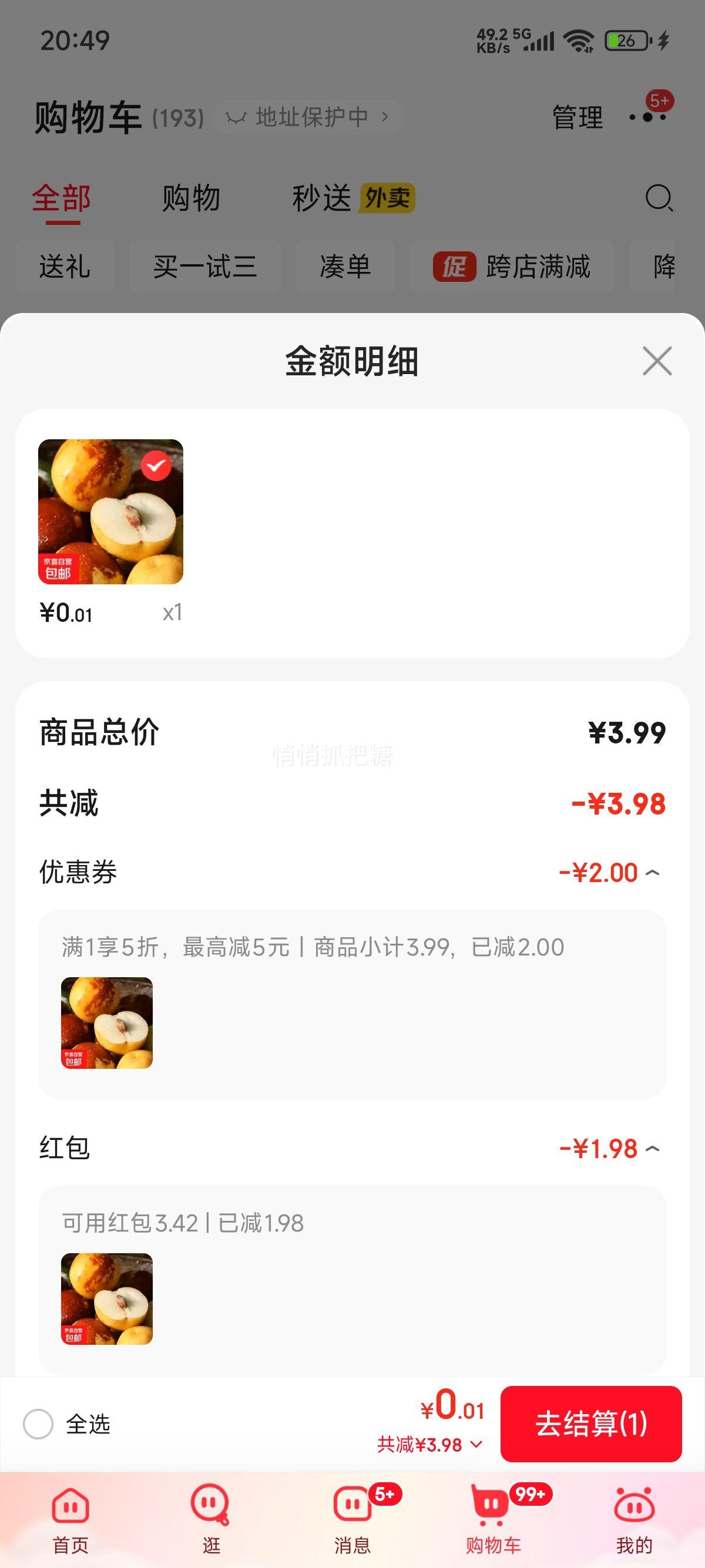Collapse the 共减¥3.98 summary dropdown
This screenshot has width=705, height=1568.
click(x=430, y=1445)
